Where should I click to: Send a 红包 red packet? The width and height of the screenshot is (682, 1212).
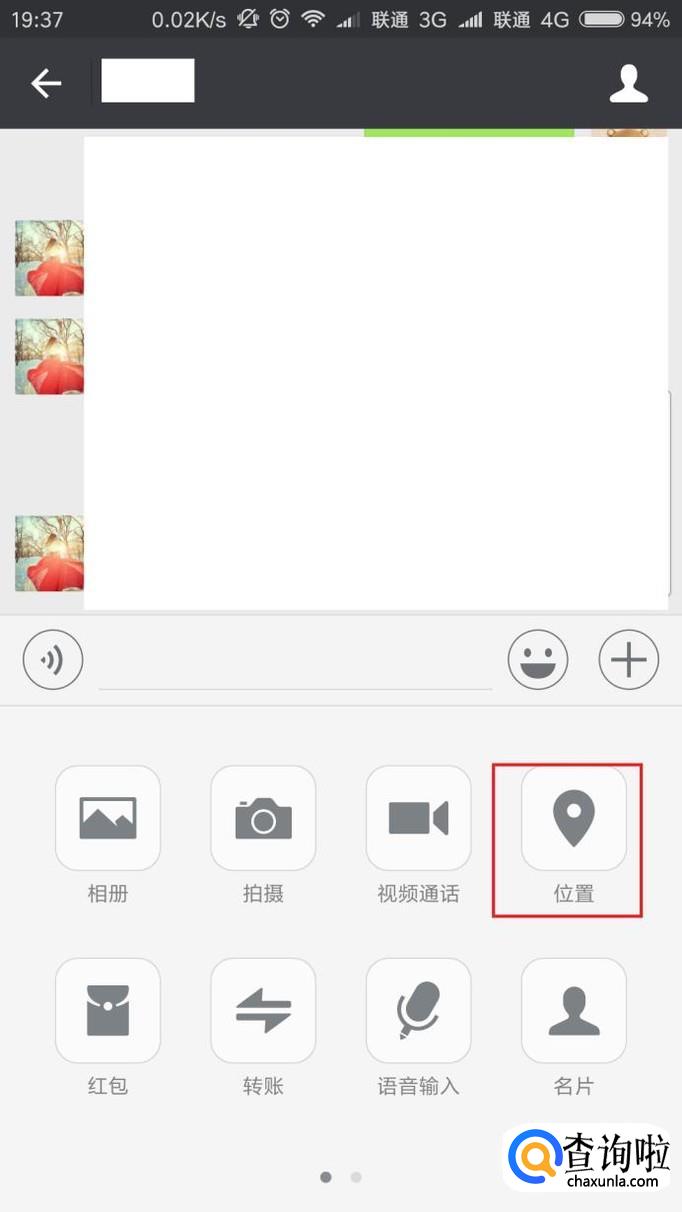(108, 1010)
